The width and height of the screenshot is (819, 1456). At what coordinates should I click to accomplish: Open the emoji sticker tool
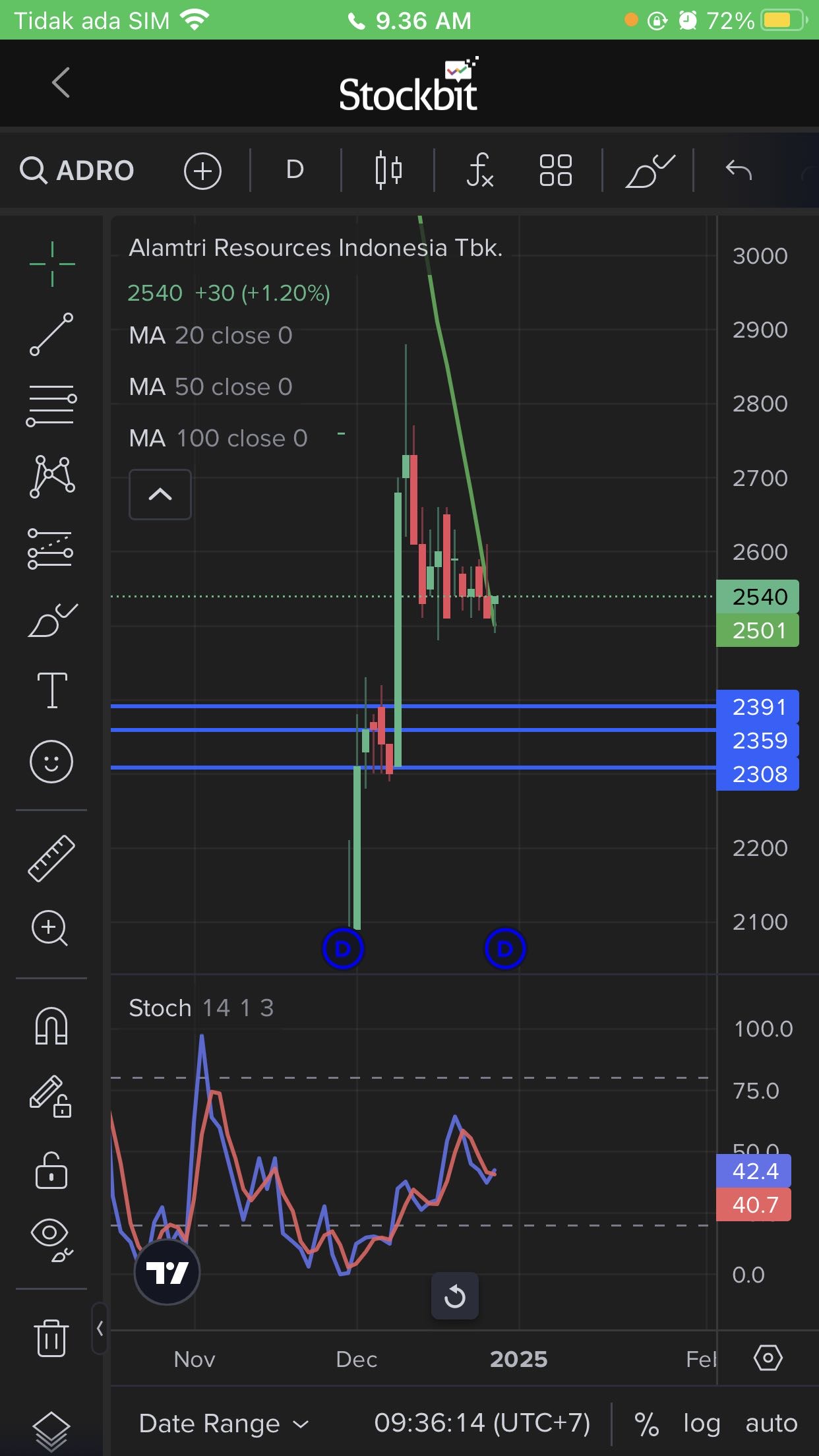click(x=51, y=762)
